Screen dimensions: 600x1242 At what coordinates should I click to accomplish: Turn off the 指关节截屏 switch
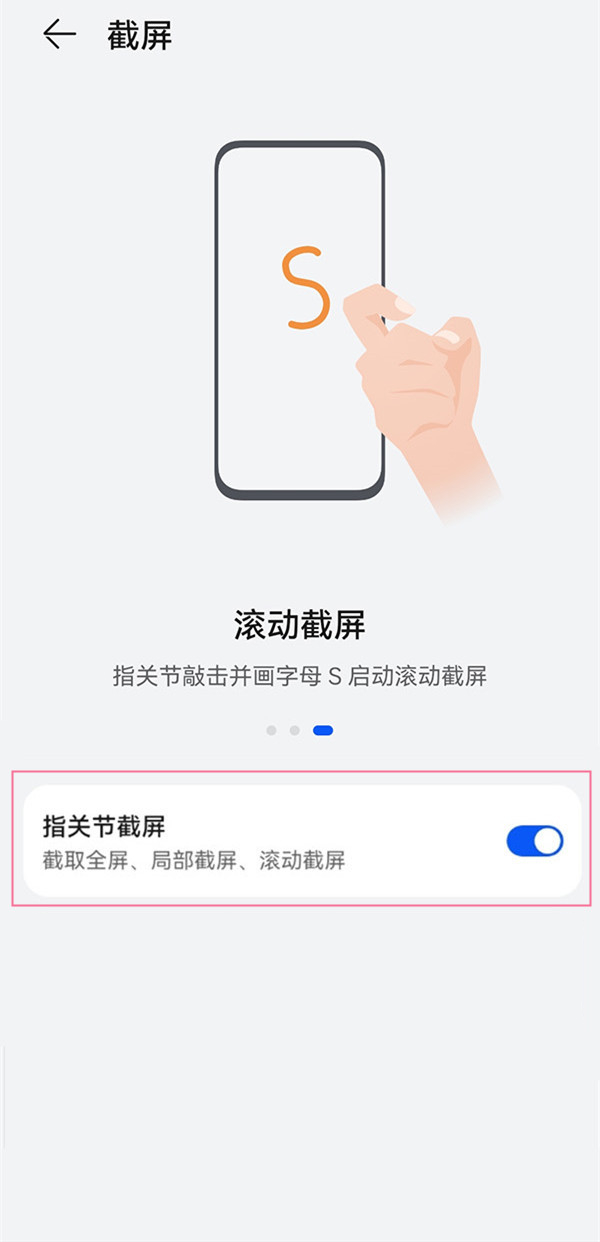tap(535, 841)
